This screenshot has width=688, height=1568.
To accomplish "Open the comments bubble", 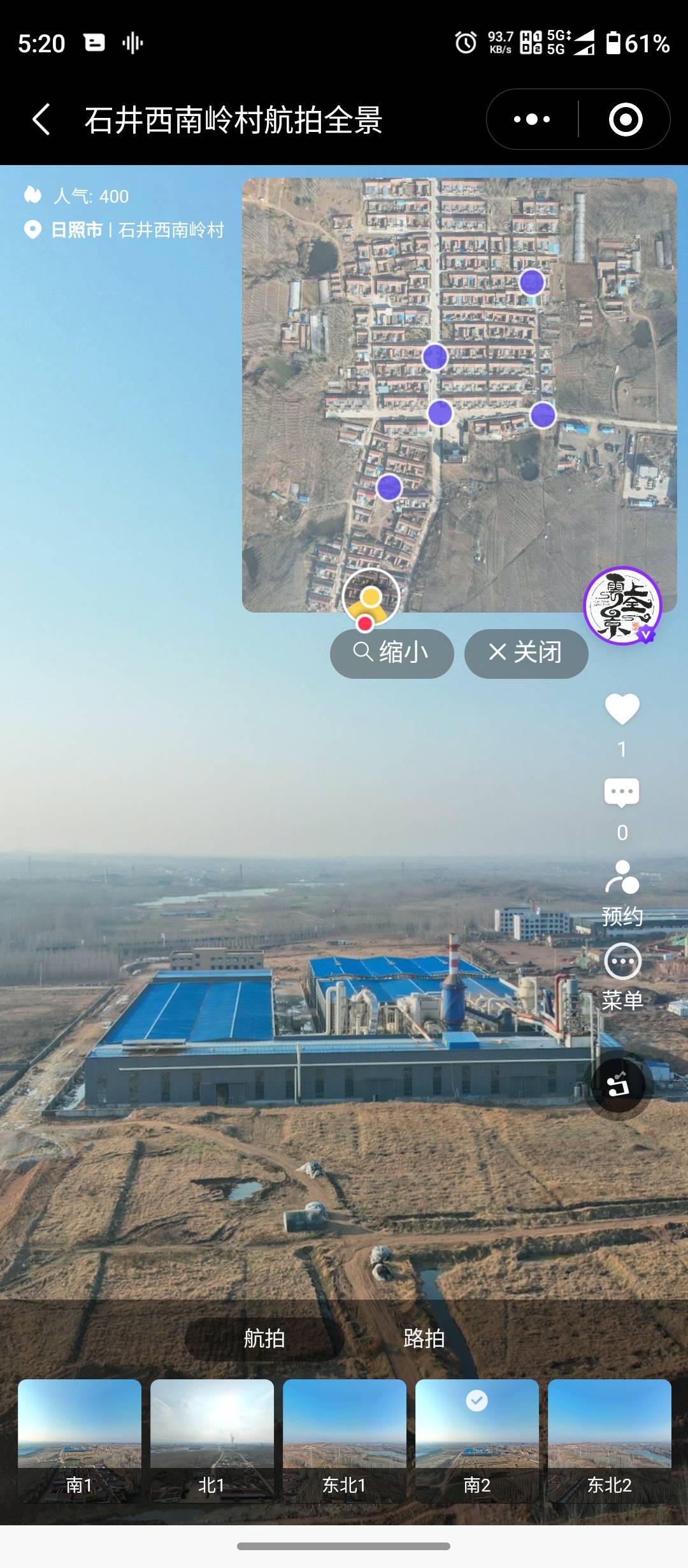I will [x=622, y=792].
